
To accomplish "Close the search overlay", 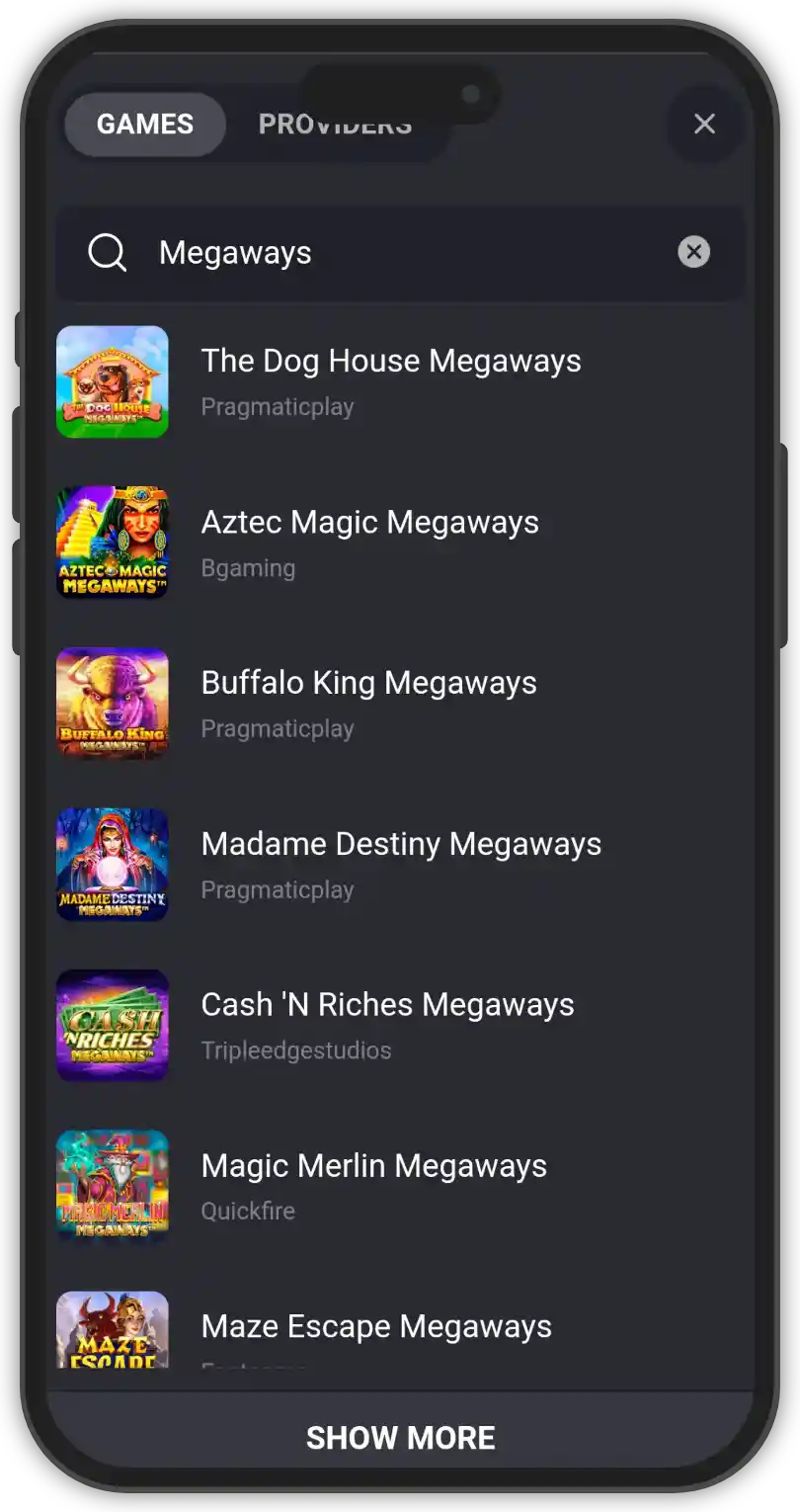I will point(704,124).
